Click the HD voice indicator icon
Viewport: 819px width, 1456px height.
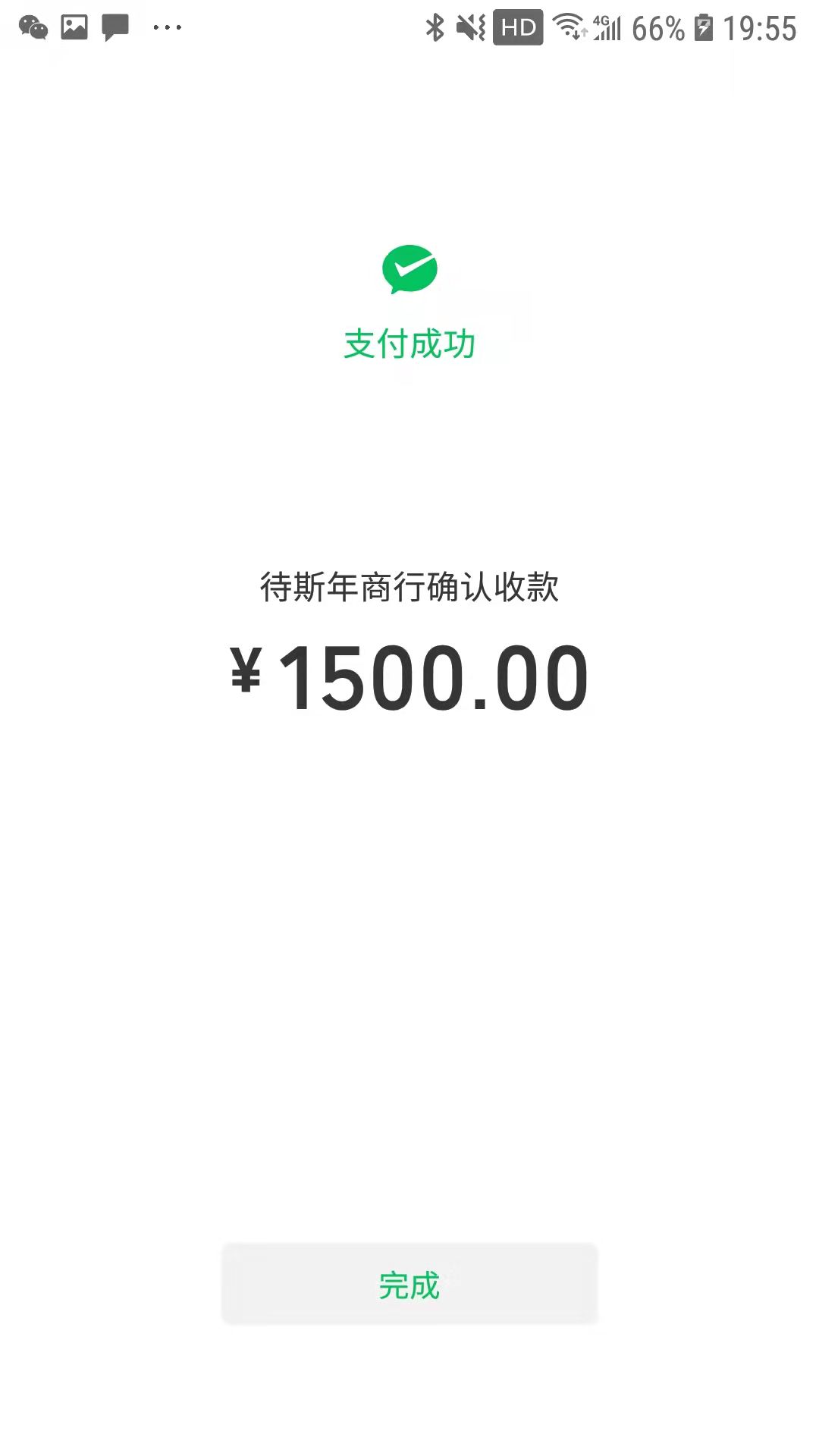point(518,27)
